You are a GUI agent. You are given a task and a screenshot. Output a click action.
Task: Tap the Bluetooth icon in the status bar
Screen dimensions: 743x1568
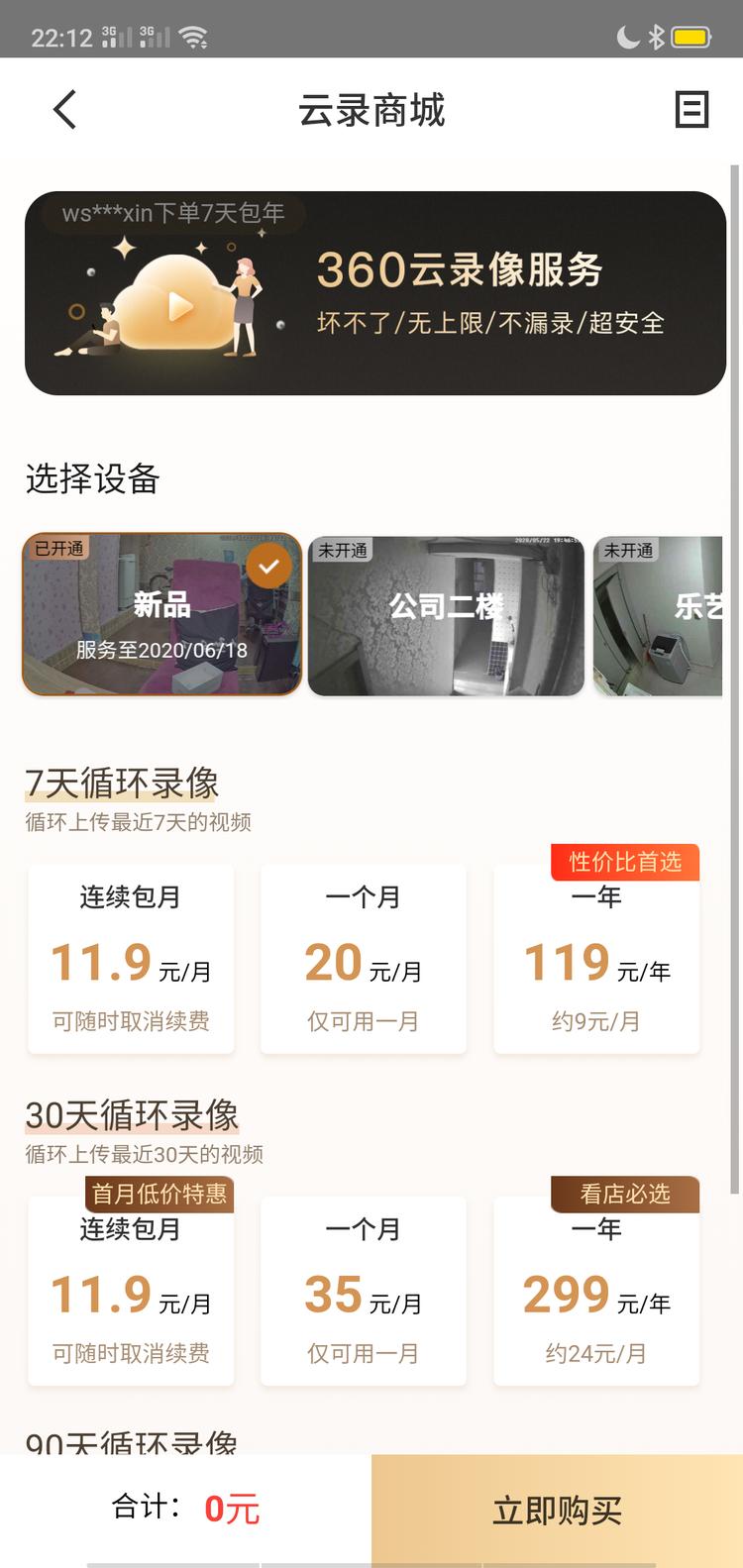click(x=656, y=36)
